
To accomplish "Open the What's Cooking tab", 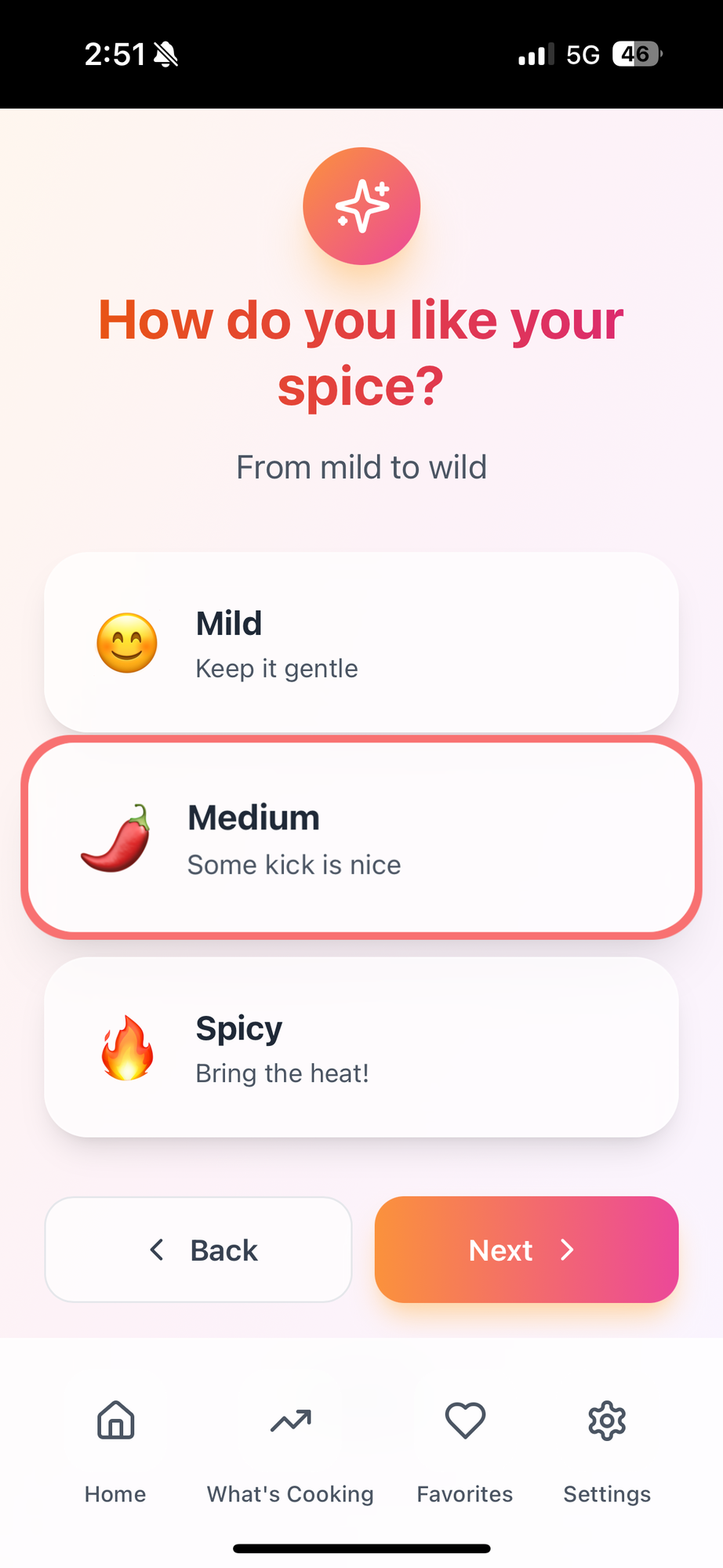I will [x=290, y=1449].
